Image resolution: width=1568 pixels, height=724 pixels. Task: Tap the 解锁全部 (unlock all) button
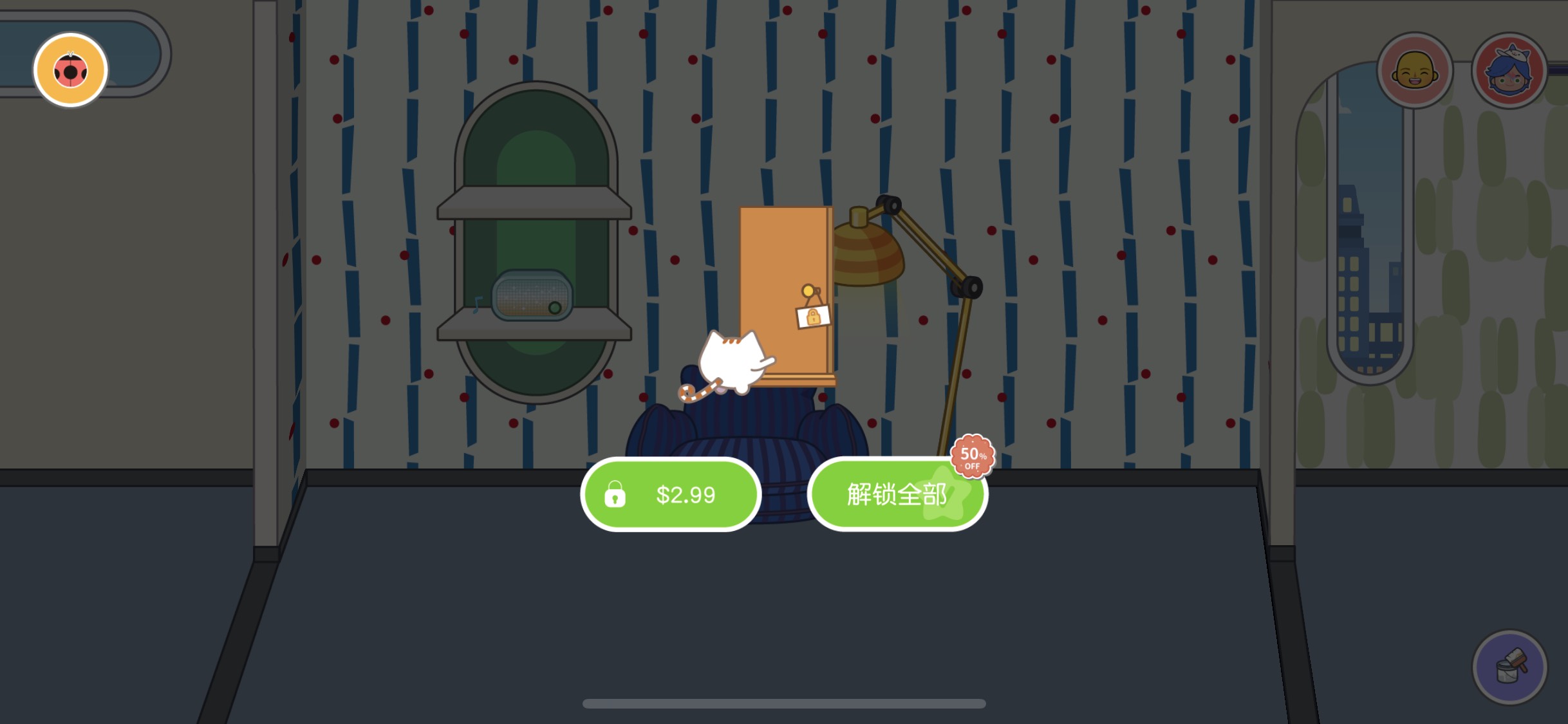tap(896, 494)
